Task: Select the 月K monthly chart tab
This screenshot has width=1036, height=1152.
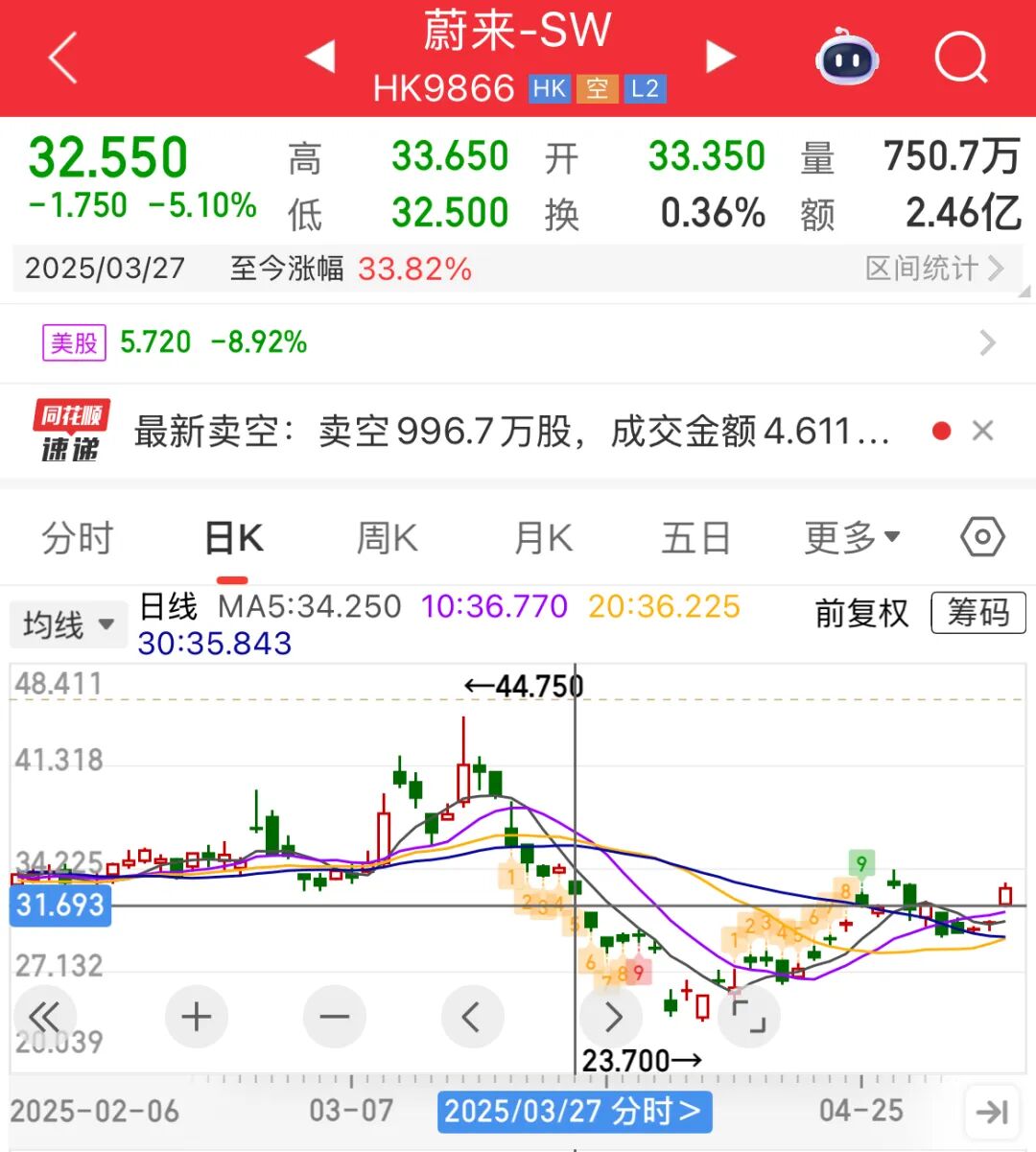Action: coord(543,538)
